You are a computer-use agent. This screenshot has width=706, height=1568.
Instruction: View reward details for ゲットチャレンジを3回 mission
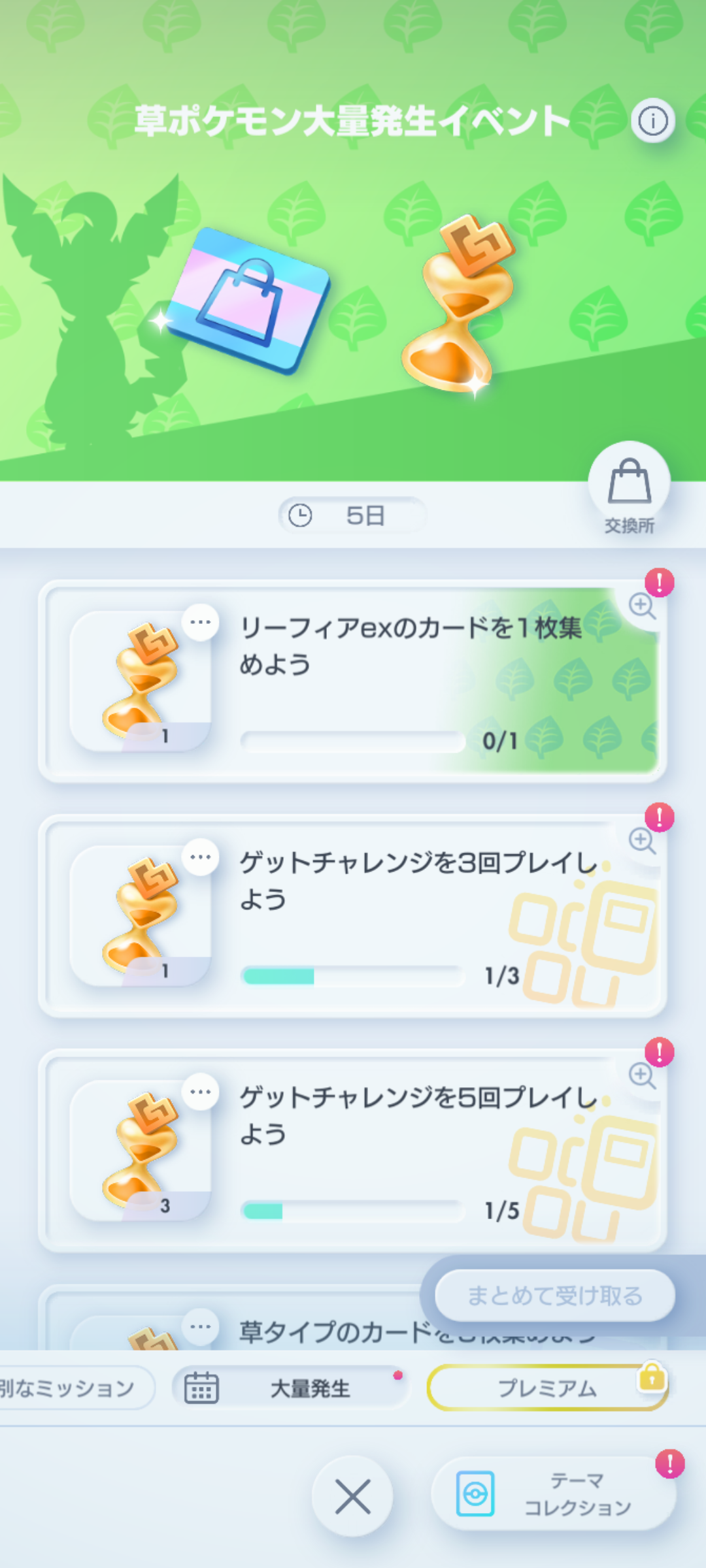(x=200, y=857)
